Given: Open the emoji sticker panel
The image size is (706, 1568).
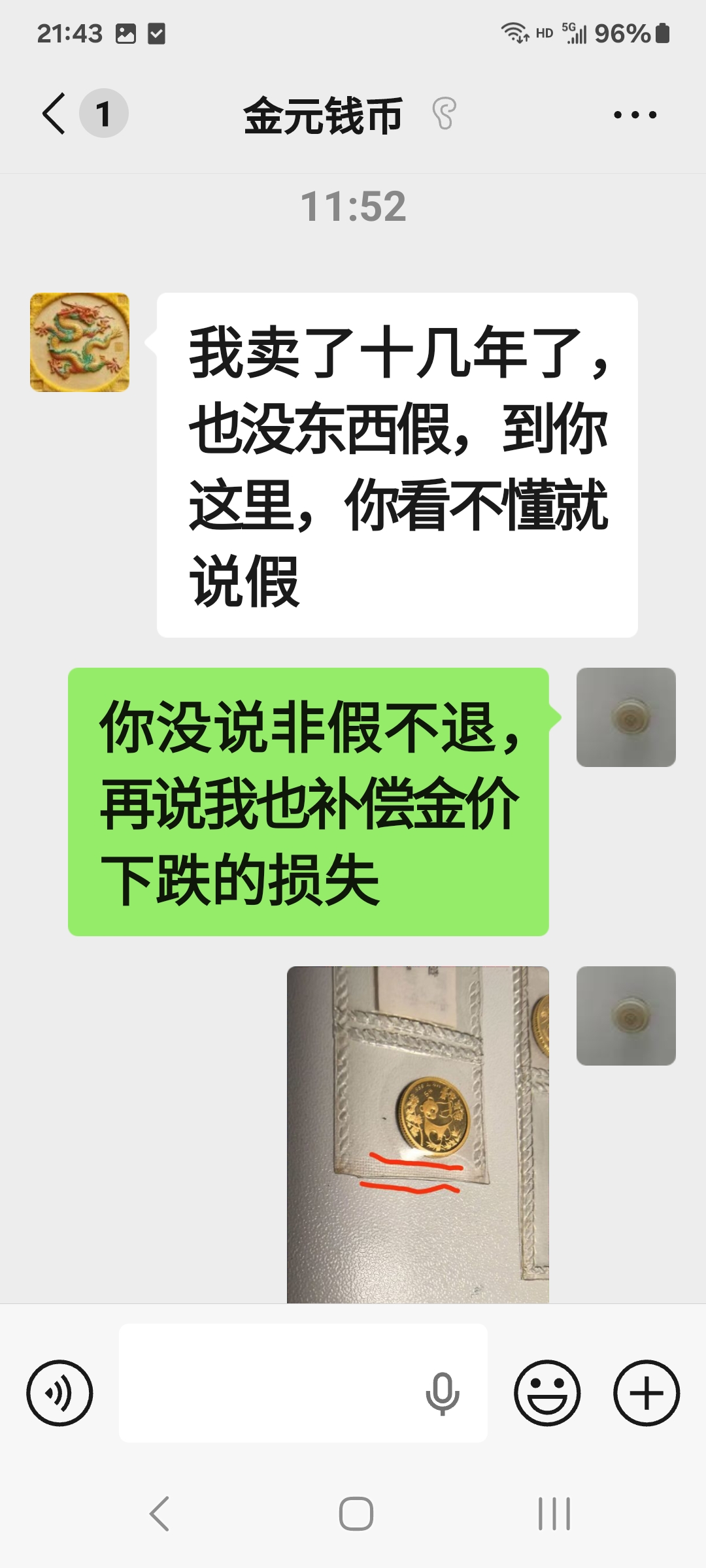Looking at the screenshot, I should pos(547,1393).
